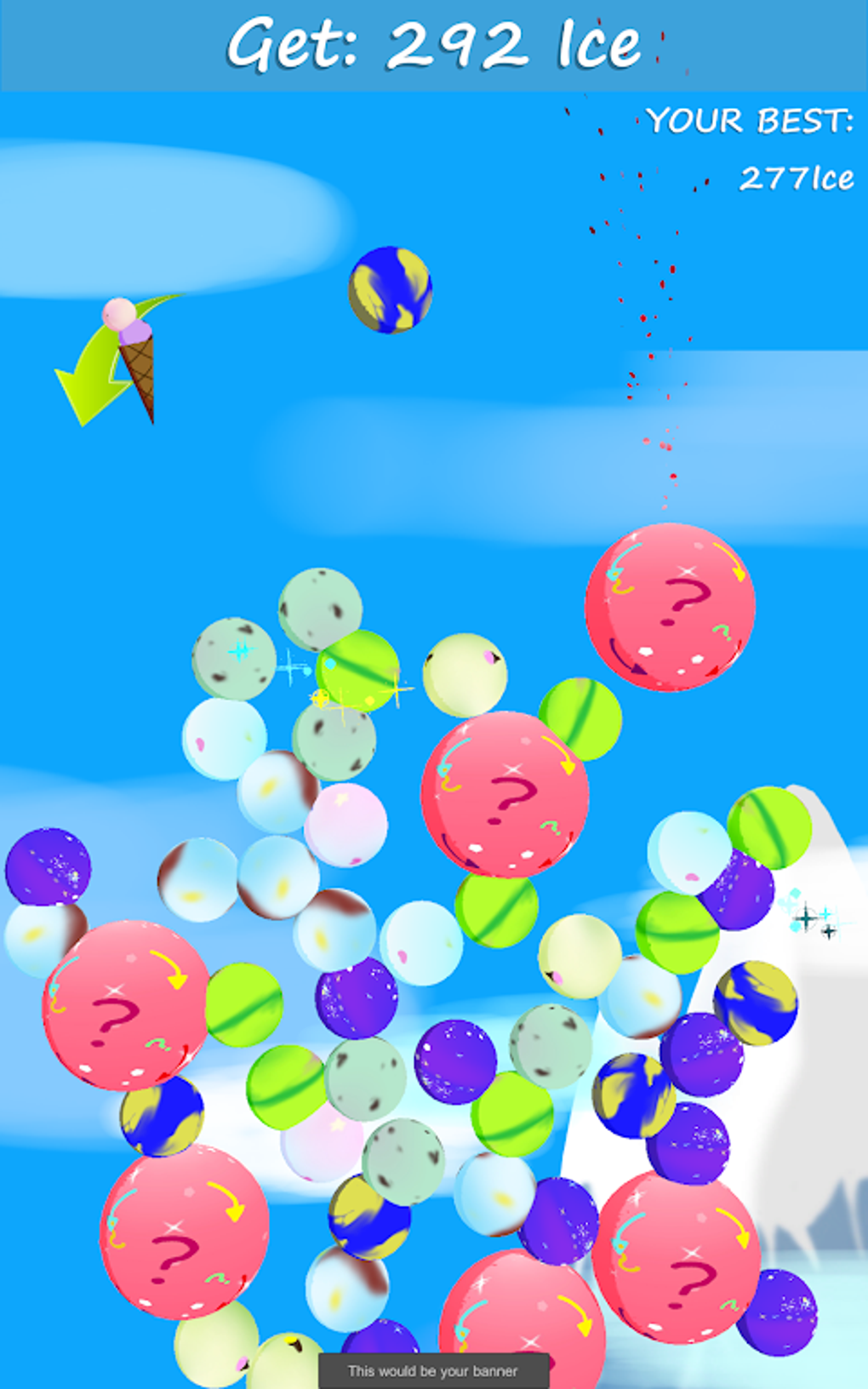
Task: Pop the lone blue-yellow swirl ball in the sky
Action: 391,290
